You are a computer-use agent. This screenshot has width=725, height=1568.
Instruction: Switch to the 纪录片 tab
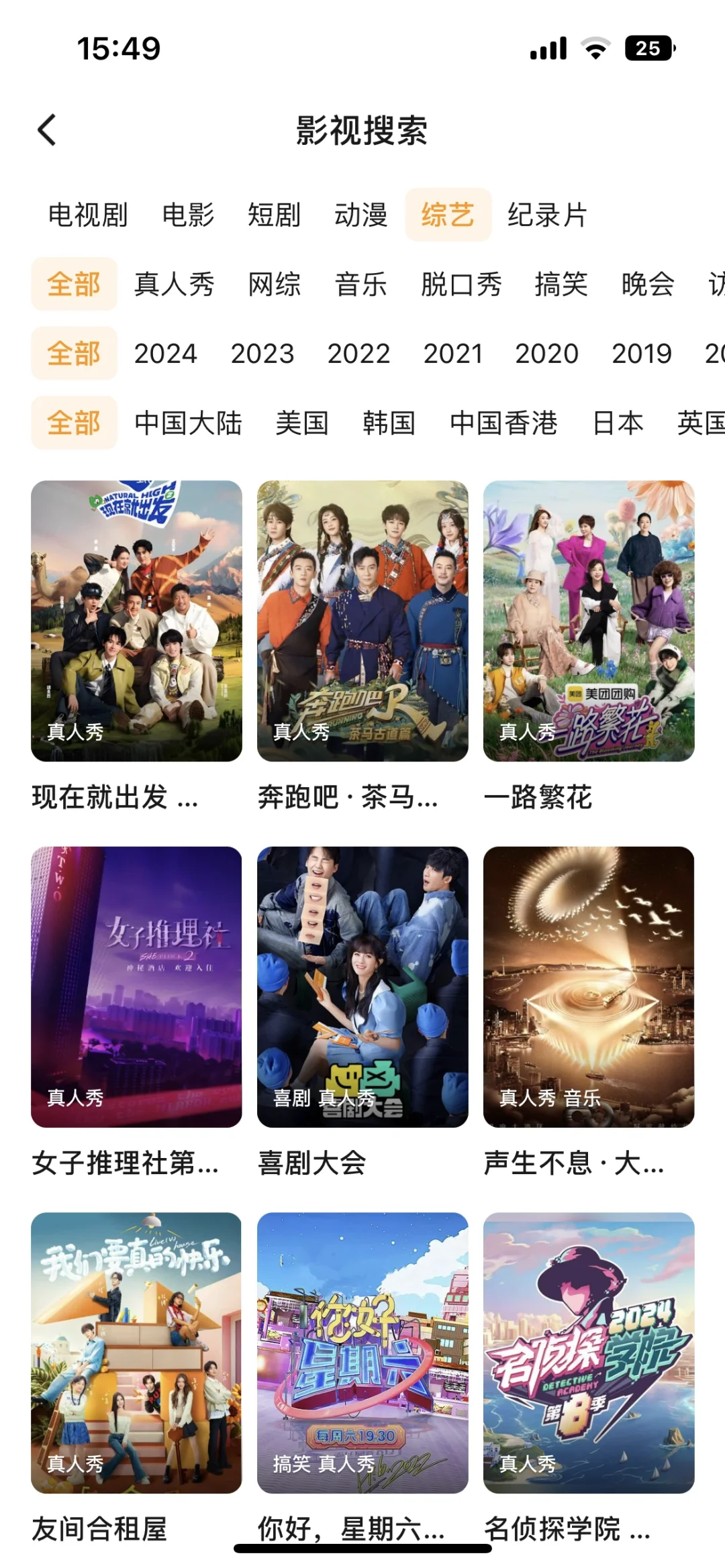pos(547,215)
